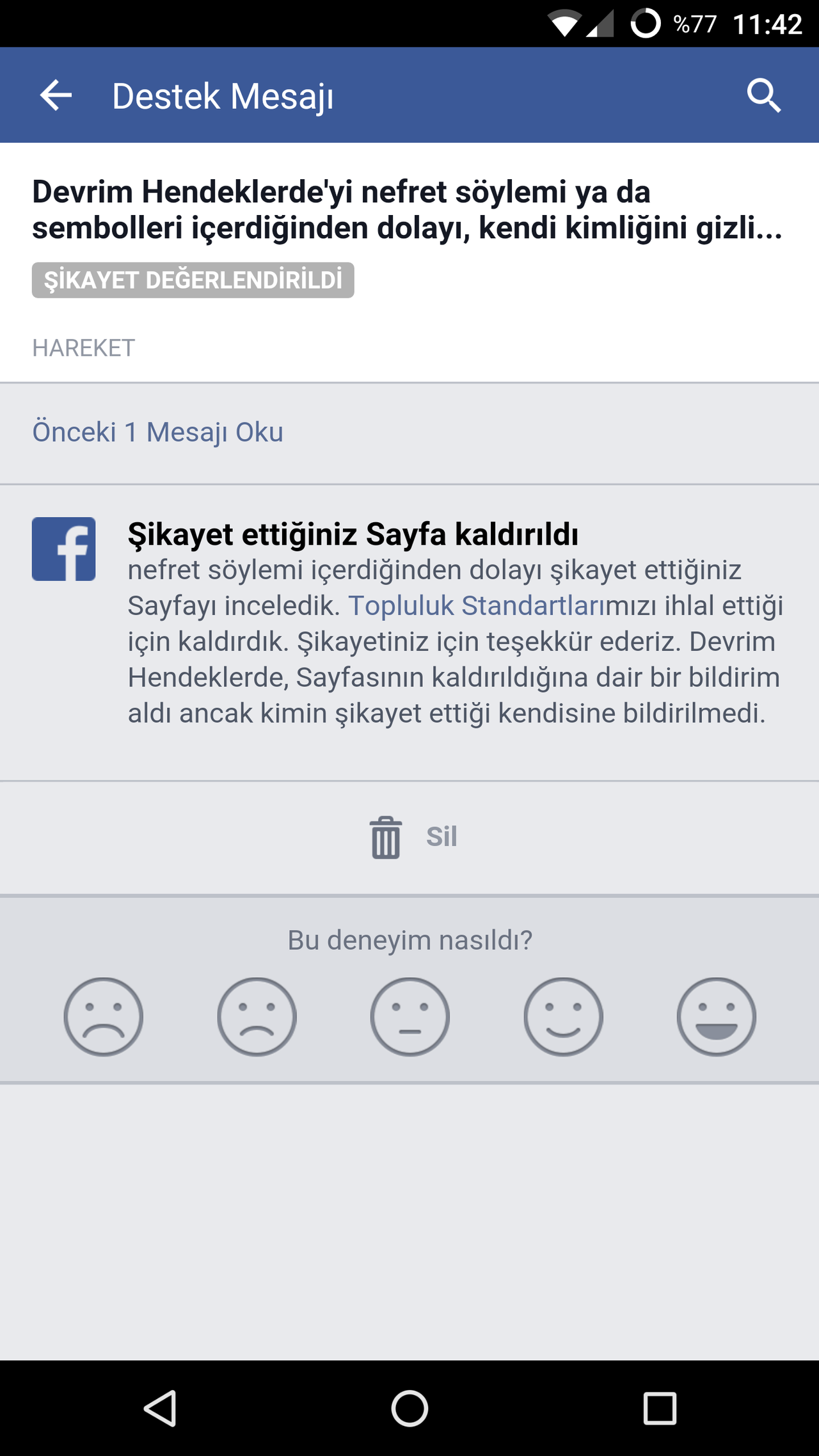
Task: Open the Topluluk Standartları link
Action: [x=476, y=605]
